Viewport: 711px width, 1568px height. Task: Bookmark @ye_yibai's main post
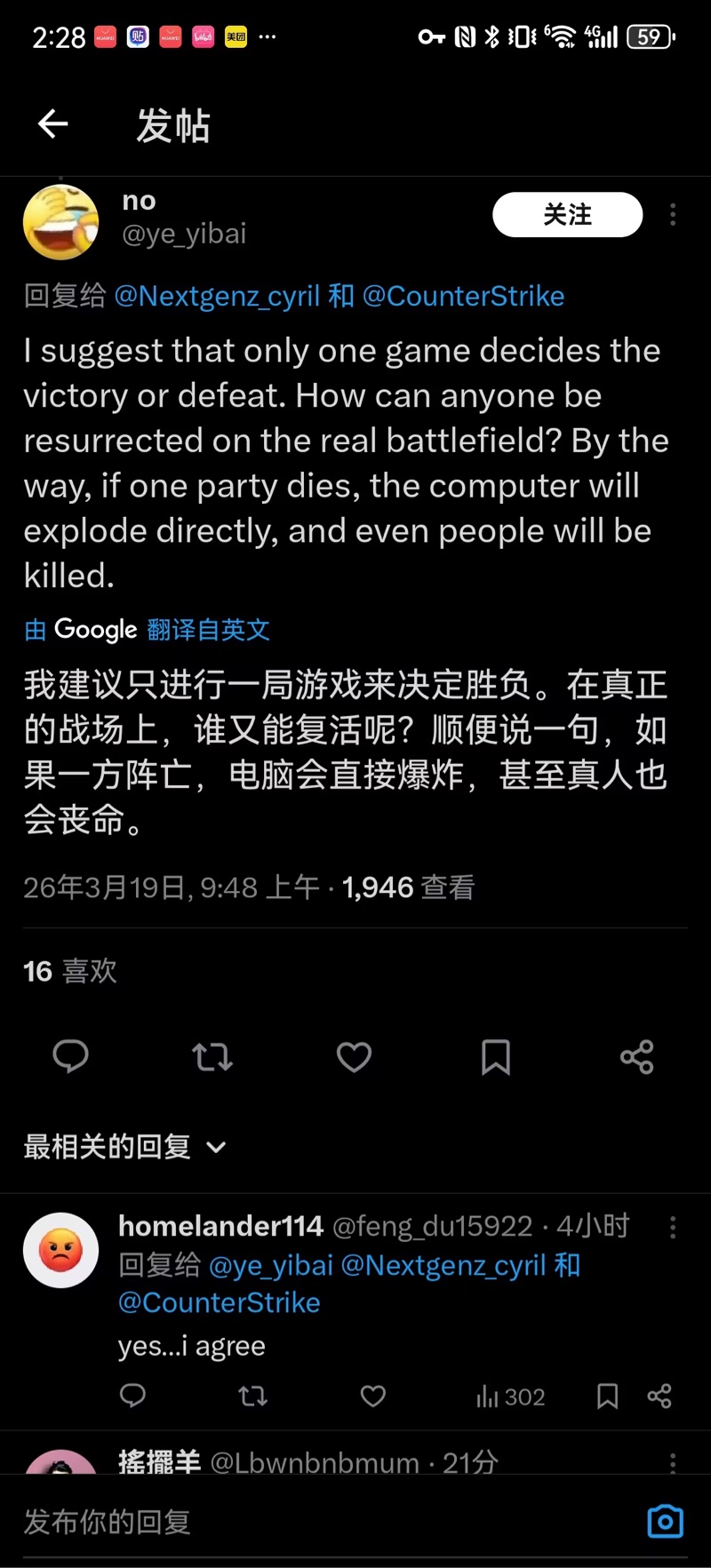tap(495, 1056)
